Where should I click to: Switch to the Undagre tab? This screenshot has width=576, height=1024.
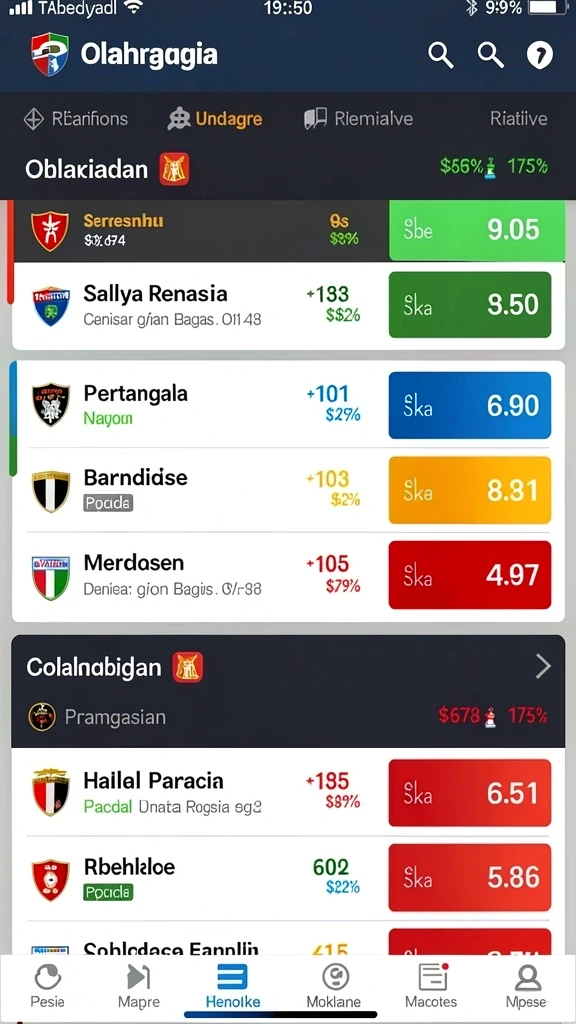point(215,119)
